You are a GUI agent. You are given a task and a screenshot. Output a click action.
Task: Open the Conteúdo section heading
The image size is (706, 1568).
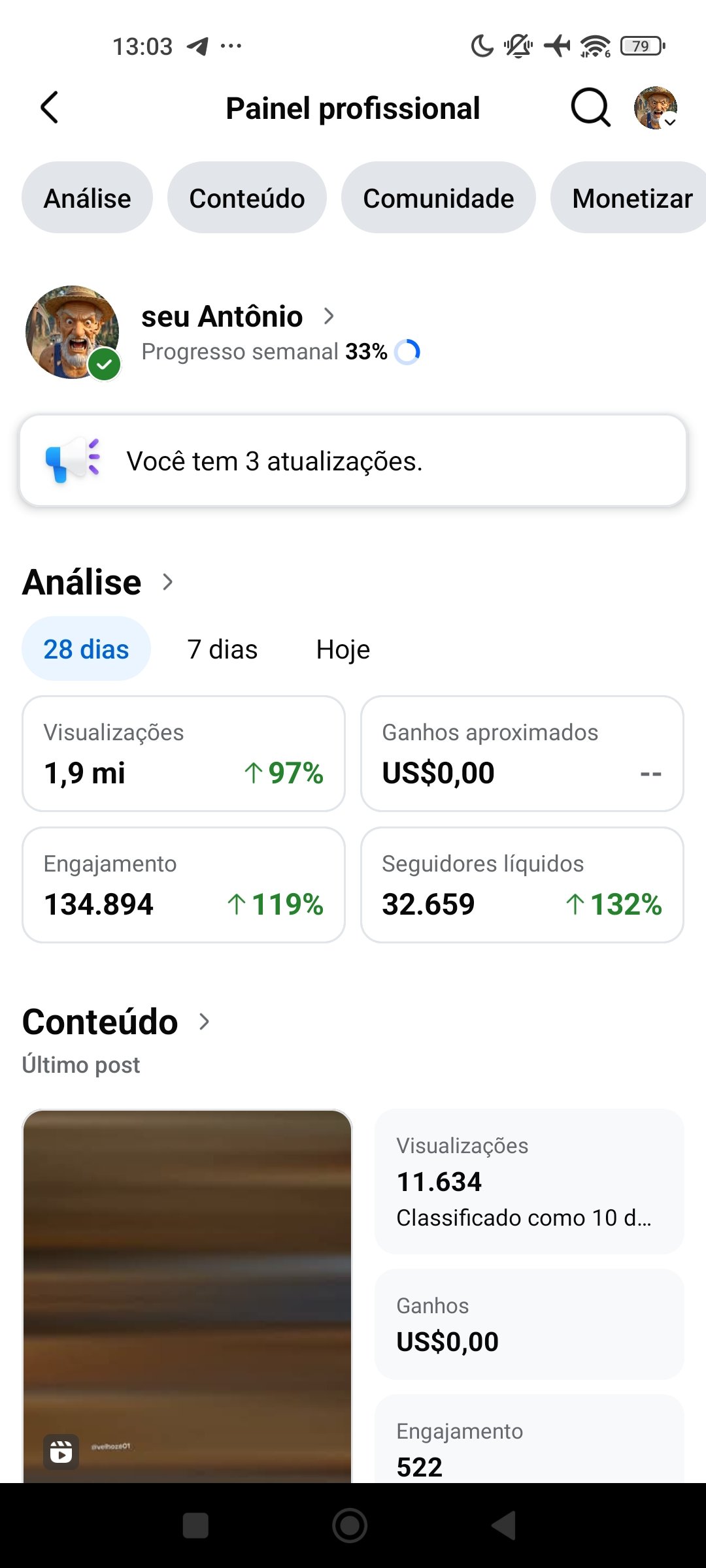(116, 1022)
